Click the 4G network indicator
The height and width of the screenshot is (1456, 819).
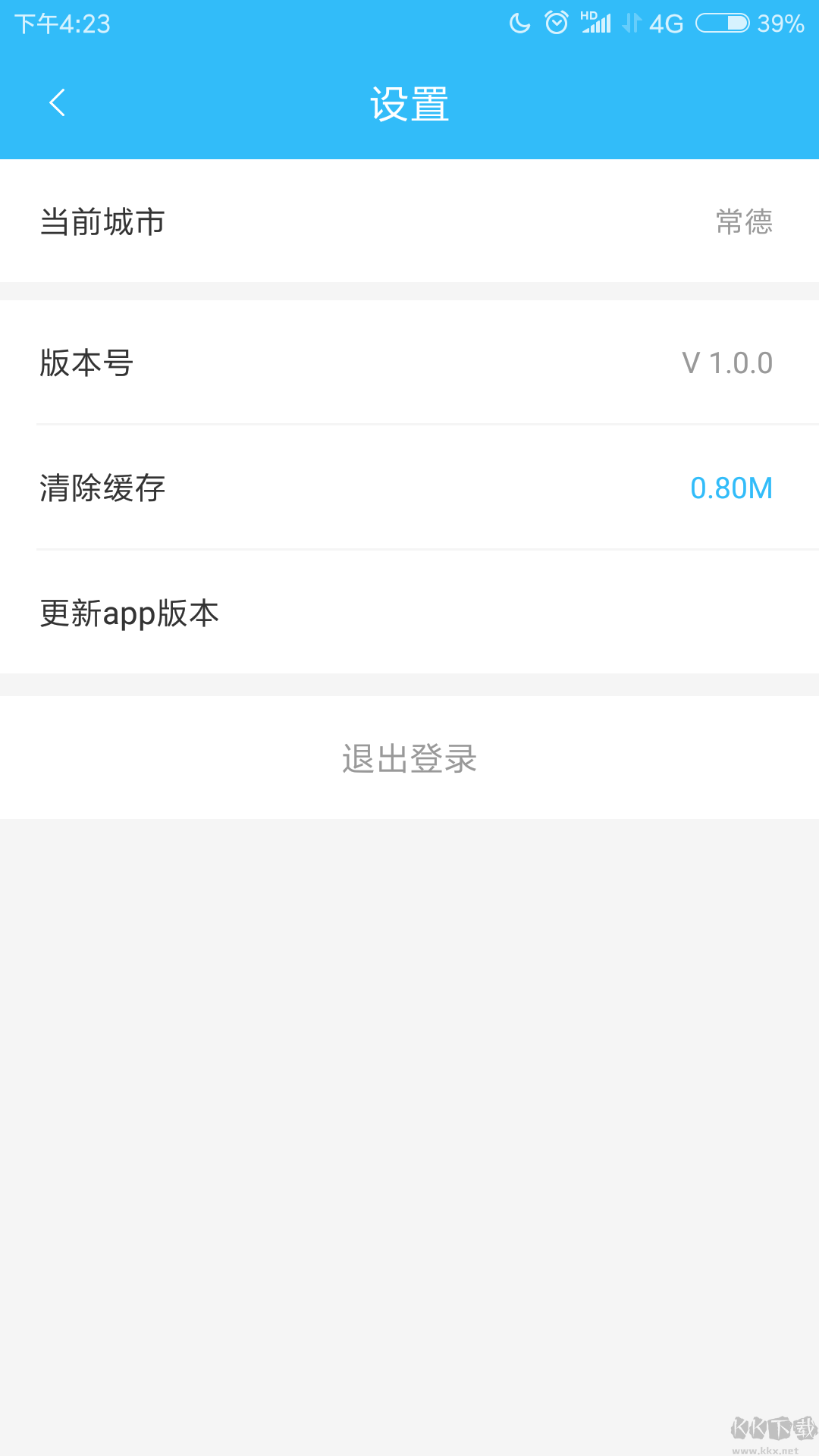coord(665,24)
